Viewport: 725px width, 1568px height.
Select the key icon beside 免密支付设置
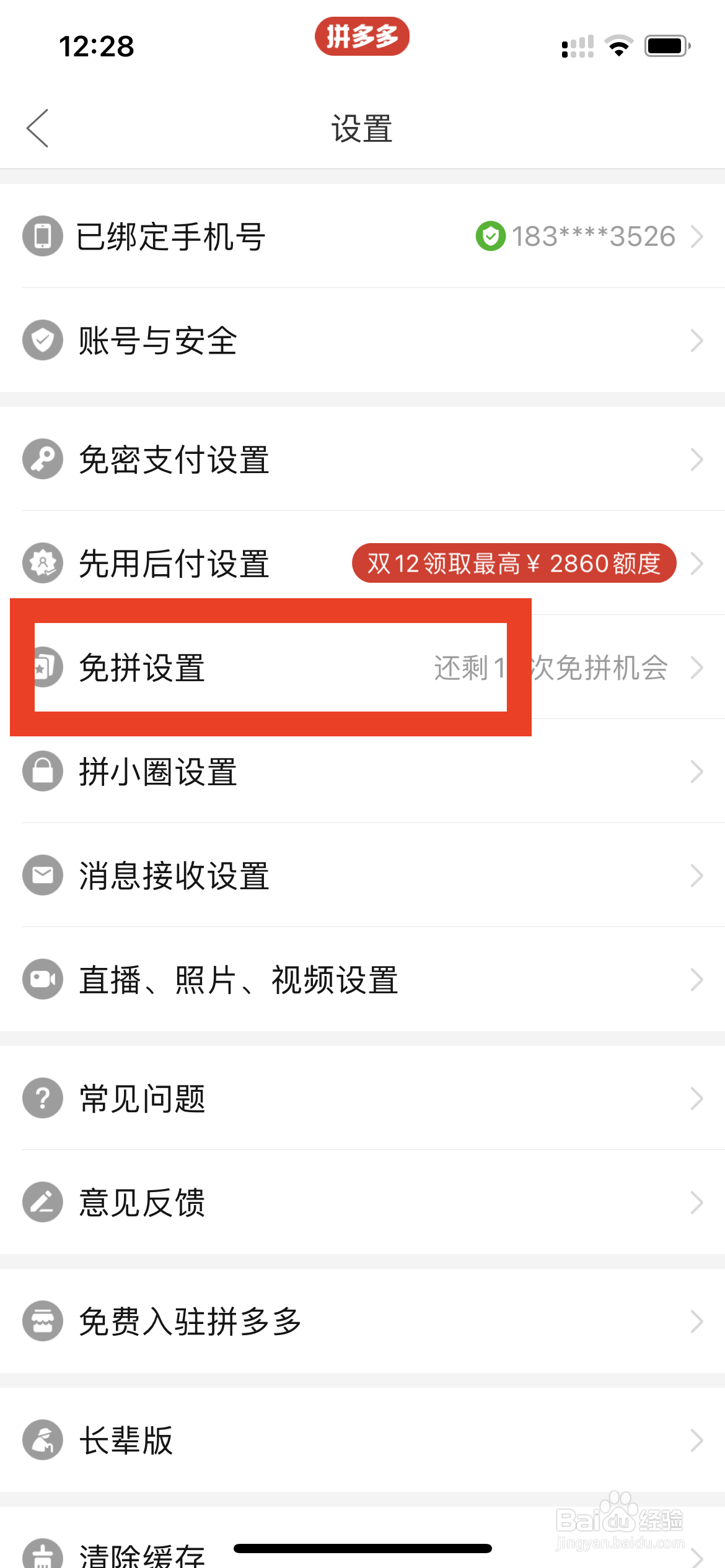(41, 459)
